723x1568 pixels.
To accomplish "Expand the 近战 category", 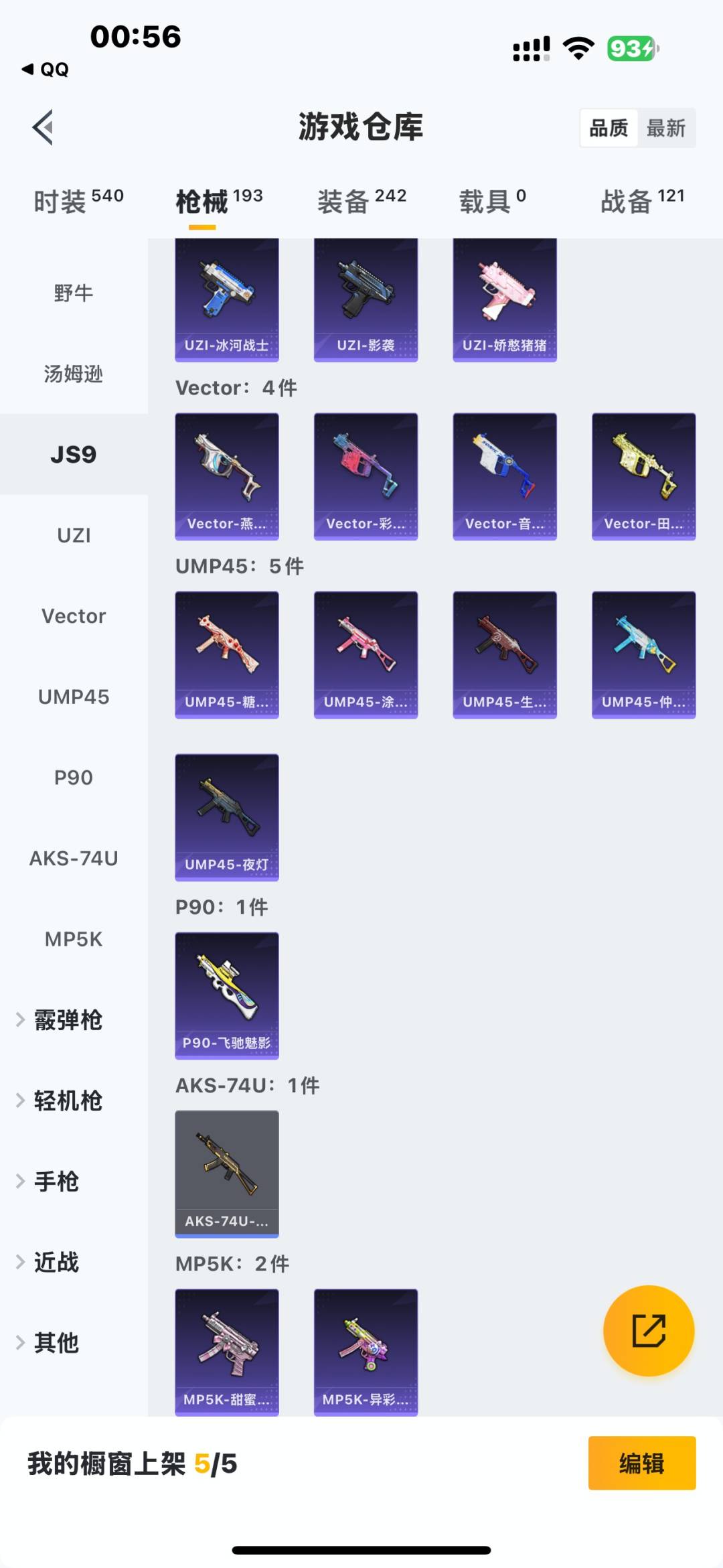I will pyautogui.click(x=57, y=1263).
